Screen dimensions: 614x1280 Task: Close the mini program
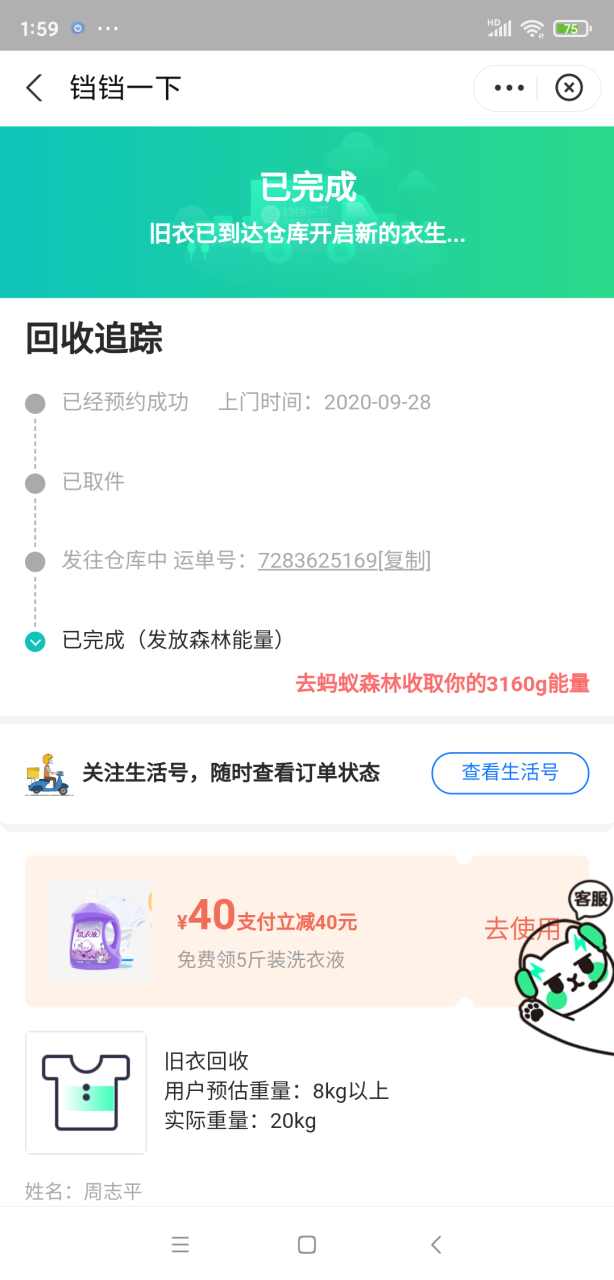[x=568, y=88]
